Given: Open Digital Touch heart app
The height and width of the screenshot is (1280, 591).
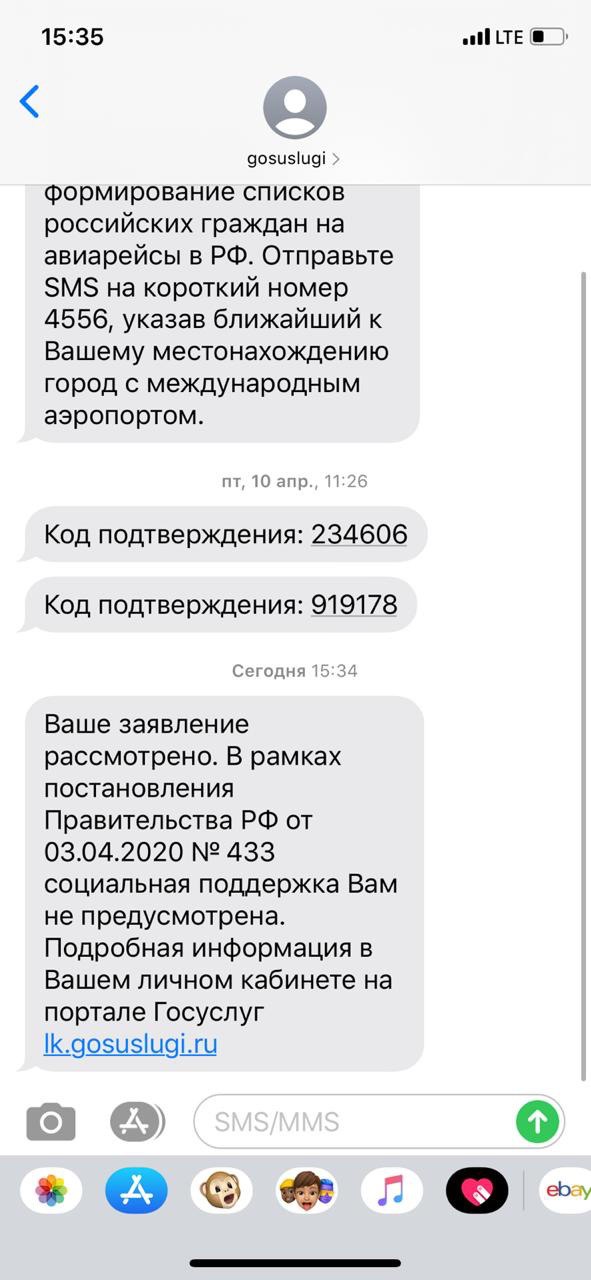Looking at the screenshot, I should click(x=477, y=1191).
